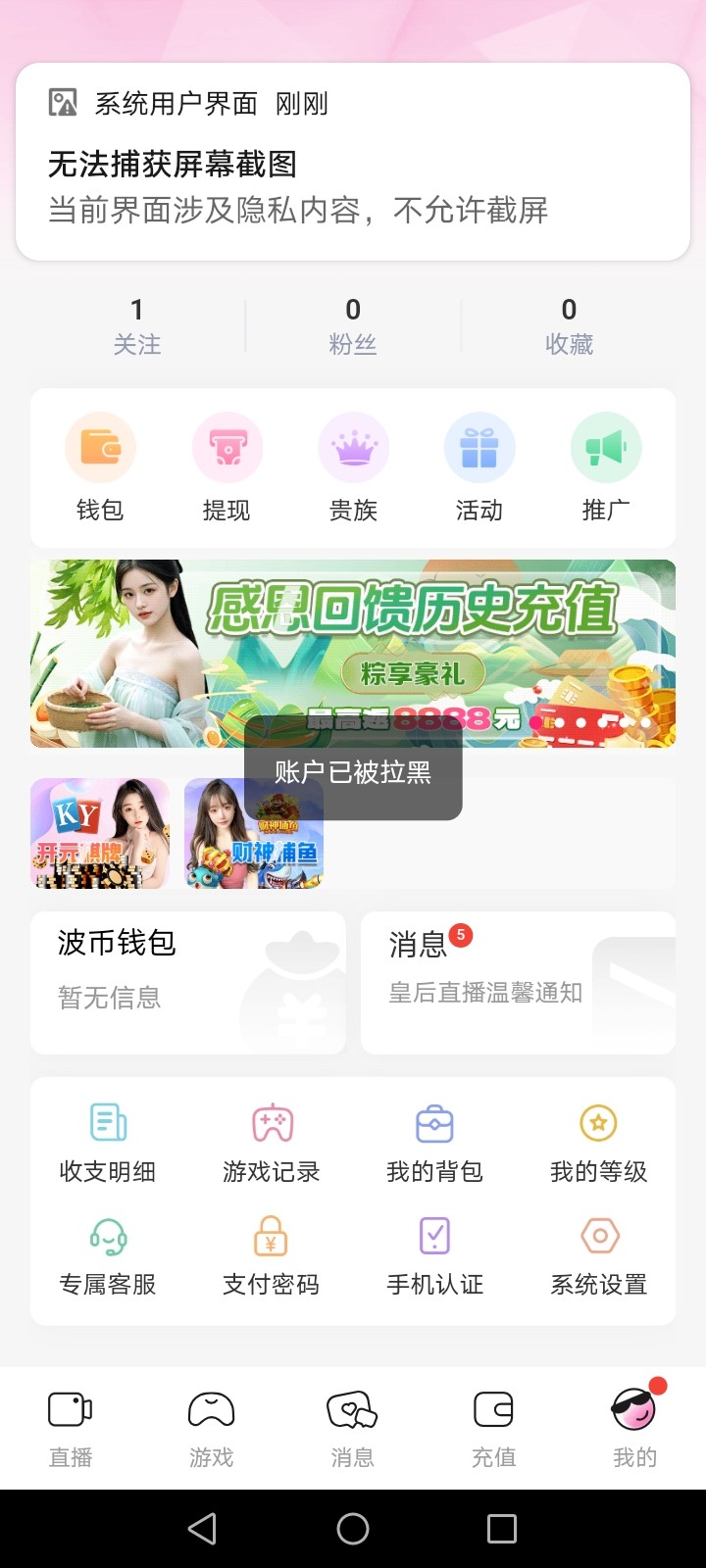Screen dimensions: 706x1568
Task: Open the 波币钱包 card
Action: [x=188, y=982]
